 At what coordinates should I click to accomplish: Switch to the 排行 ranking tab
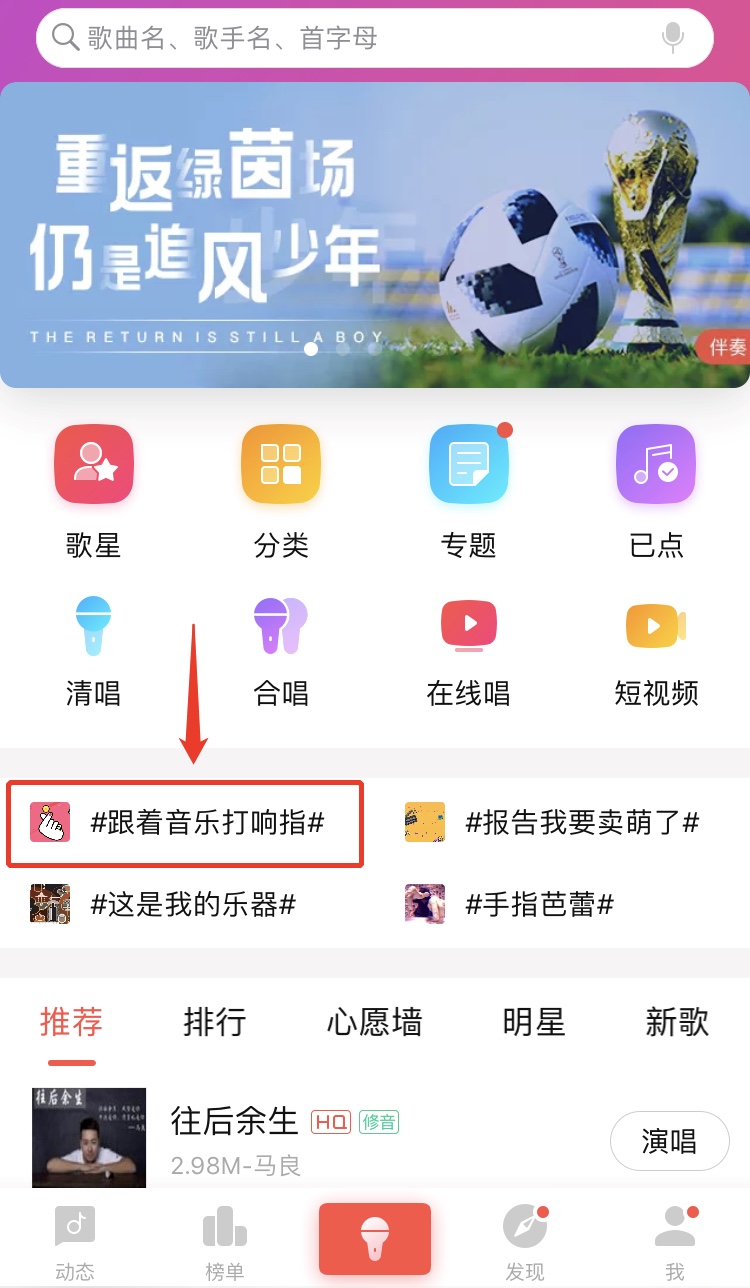point(214,1022)
